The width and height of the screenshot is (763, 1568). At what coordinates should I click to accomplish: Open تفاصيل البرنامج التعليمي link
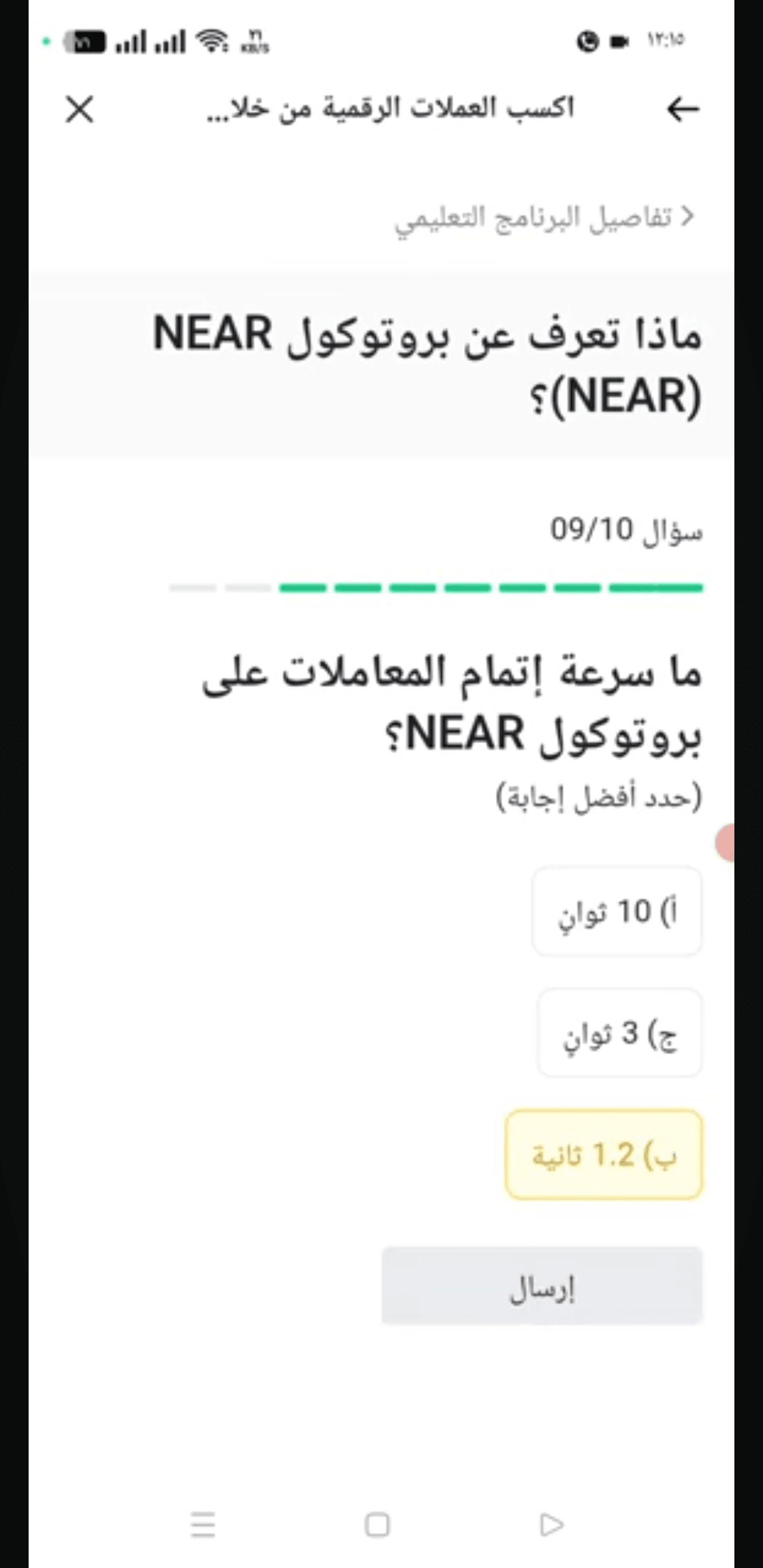pos(545,217)
